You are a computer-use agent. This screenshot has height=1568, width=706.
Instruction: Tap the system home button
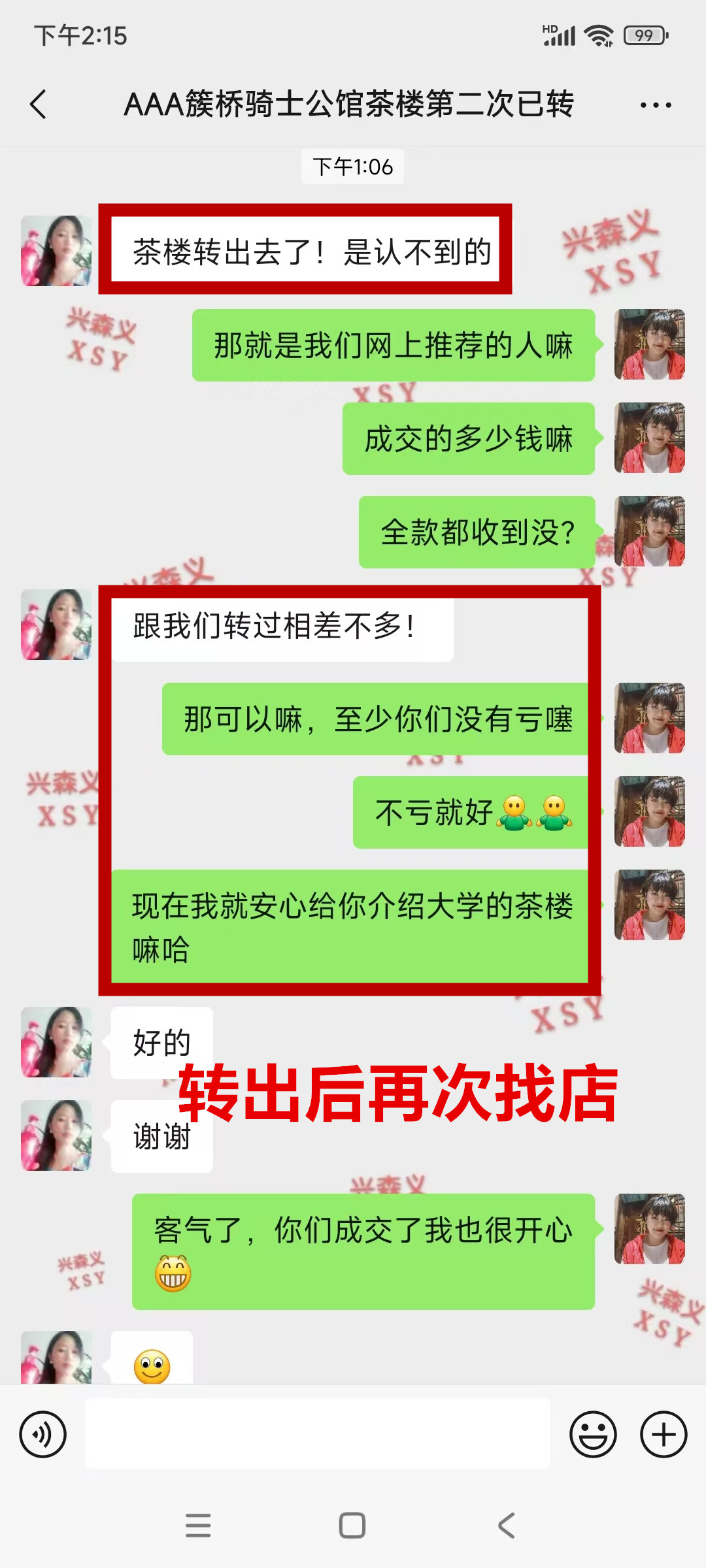tap(352, 1526)
